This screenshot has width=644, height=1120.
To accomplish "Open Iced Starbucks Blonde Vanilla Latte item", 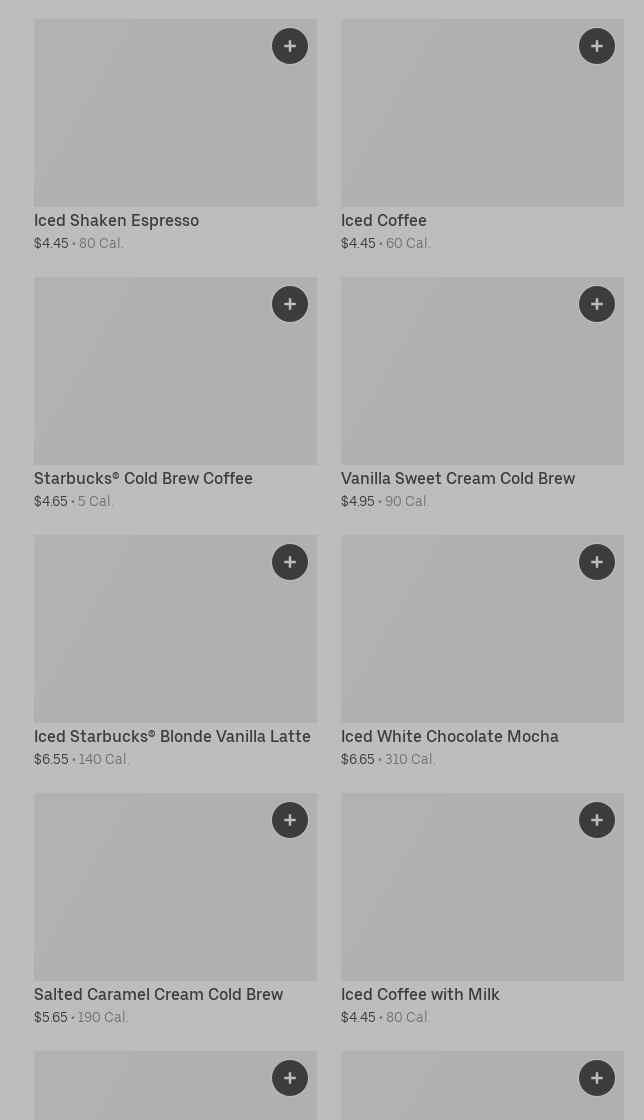I will 172,737.
